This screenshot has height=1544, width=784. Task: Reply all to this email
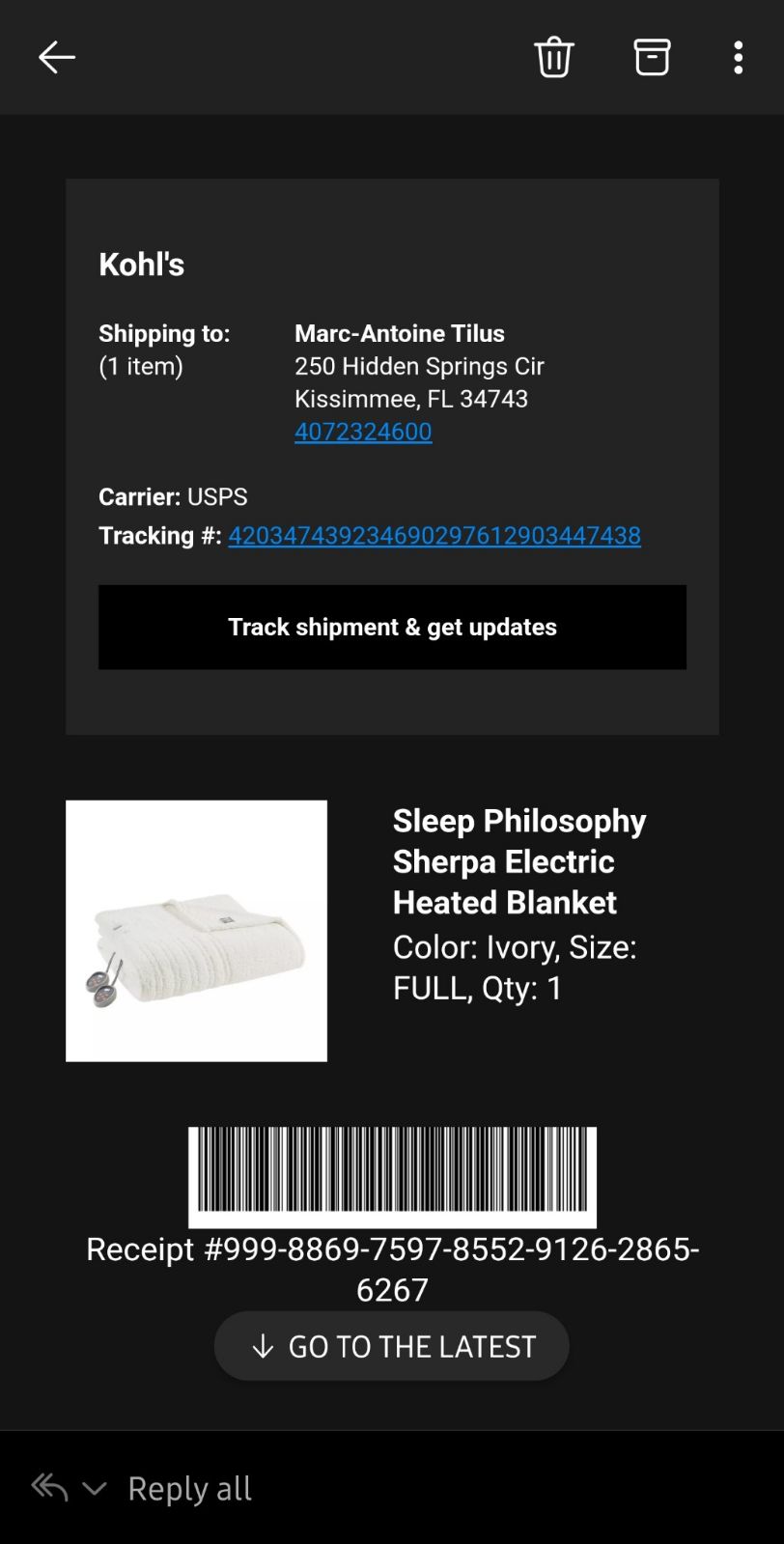(190, 1489)
